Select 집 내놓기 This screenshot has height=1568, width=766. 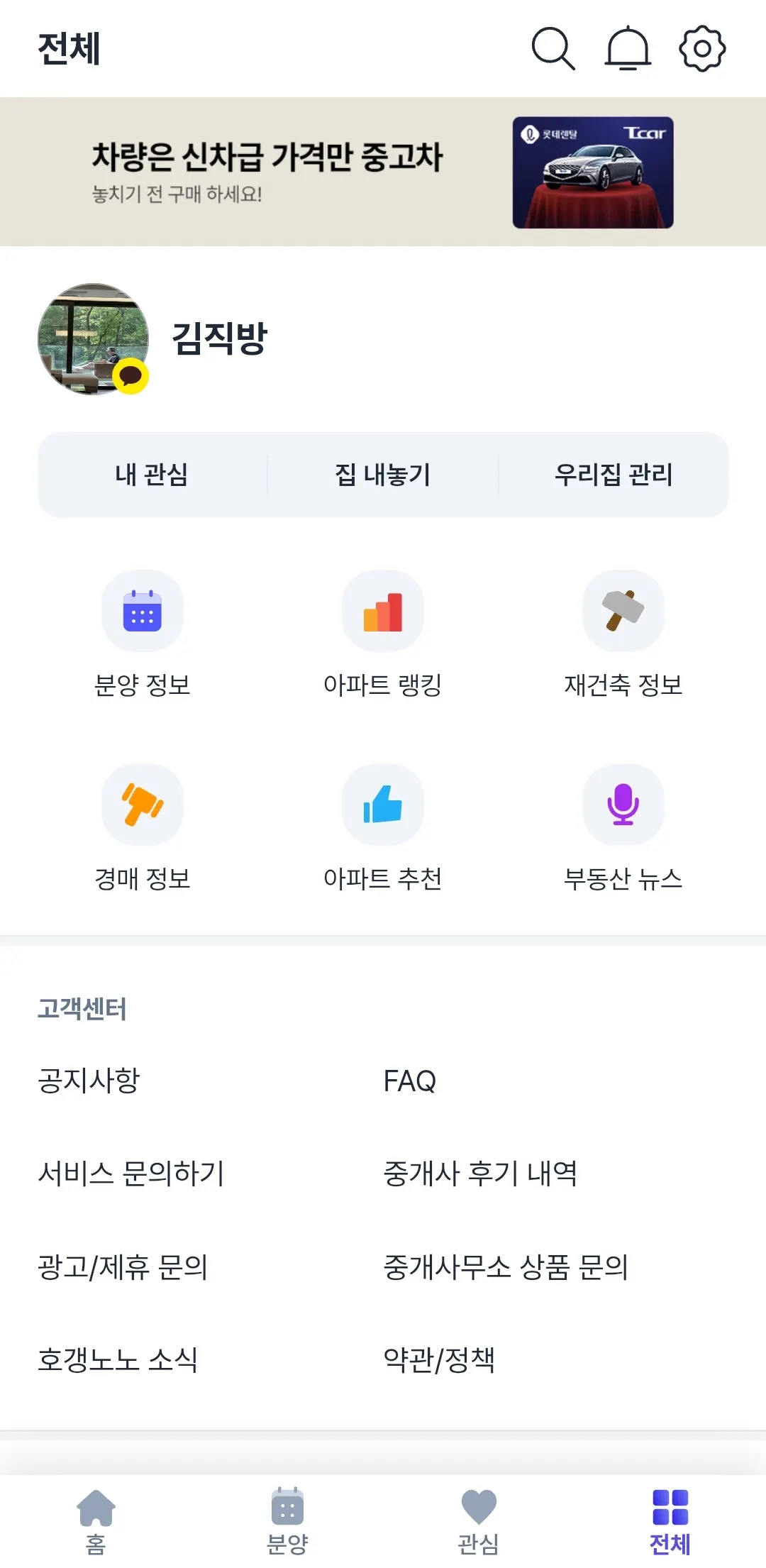383,475
